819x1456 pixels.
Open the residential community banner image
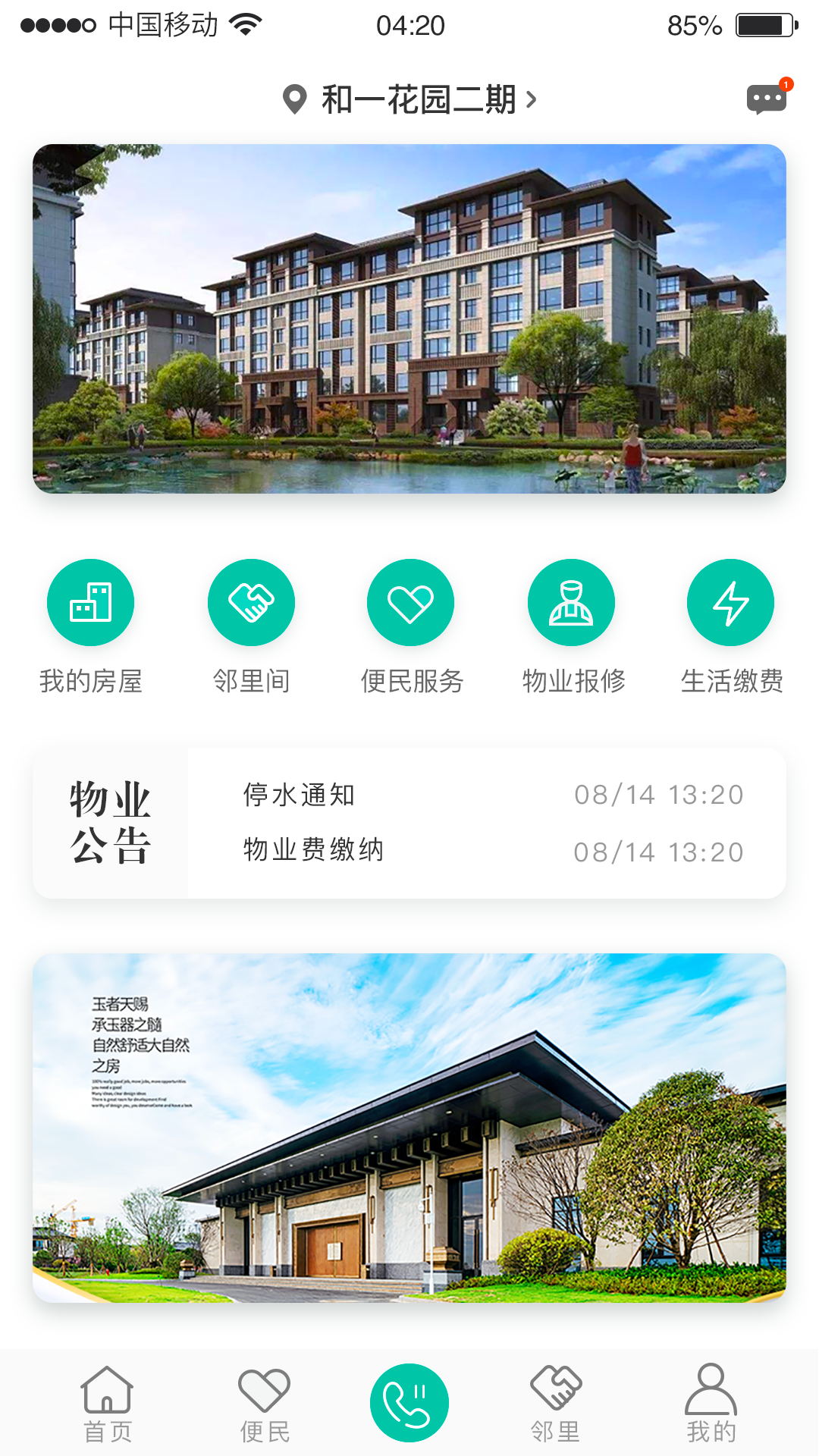409,318
